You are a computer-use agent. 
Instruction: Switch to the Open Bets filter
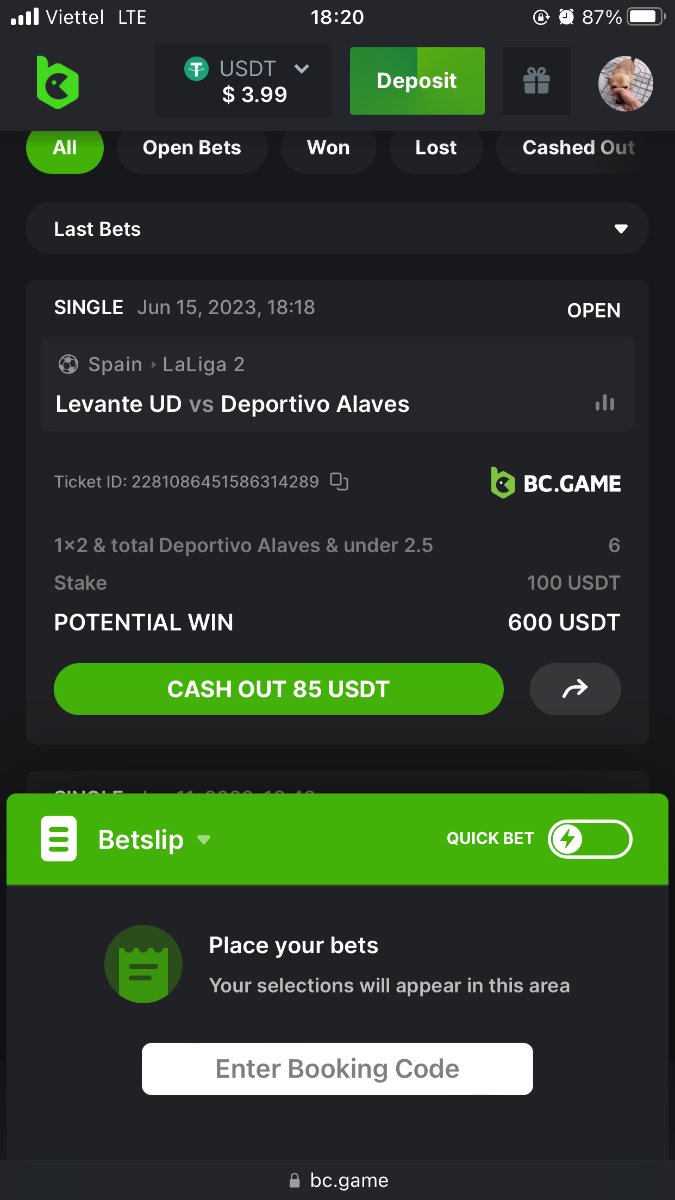(x=192, y=148)
